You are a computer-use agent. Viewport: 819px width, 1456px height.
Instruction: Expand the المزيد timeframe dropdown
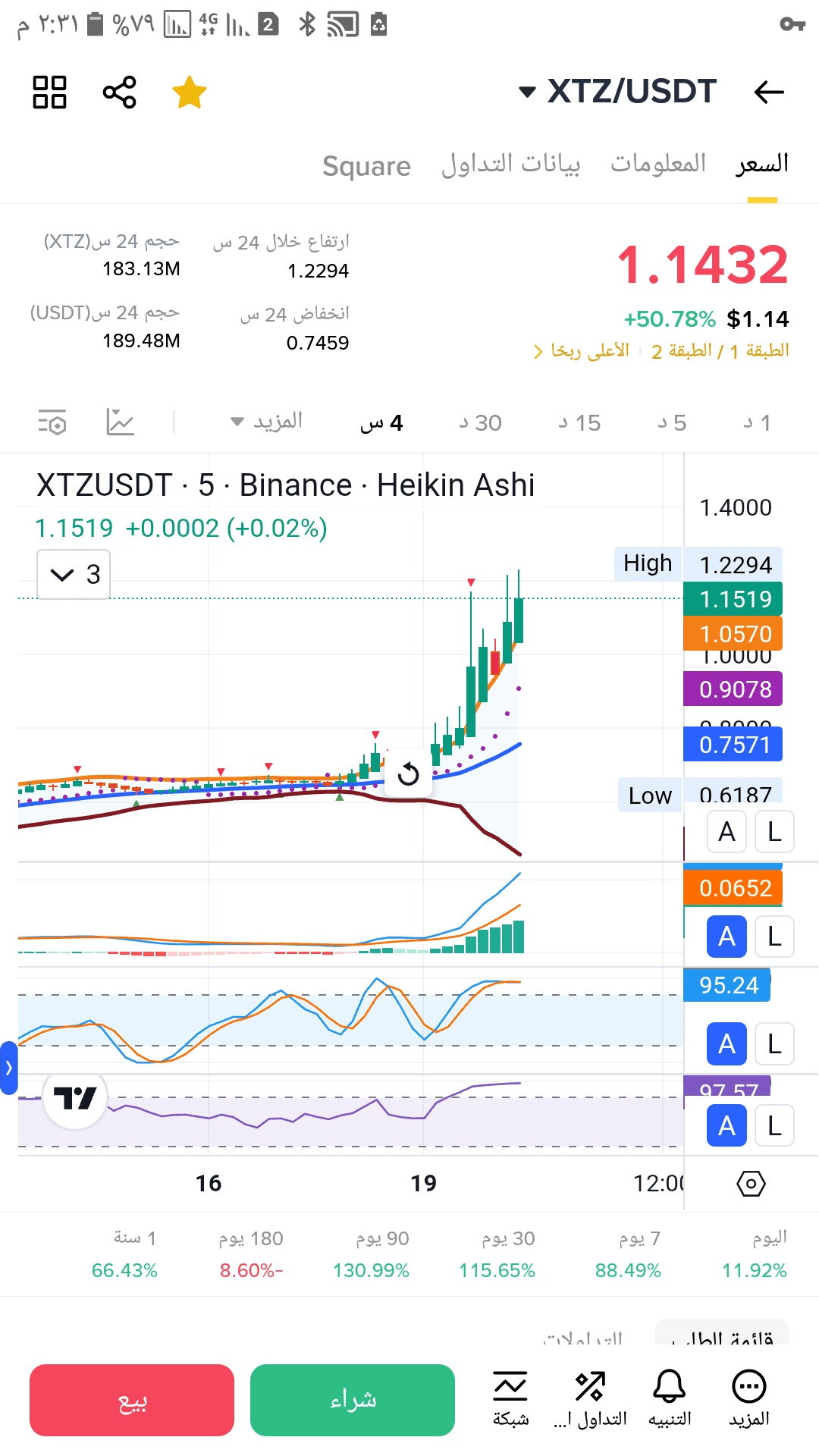point(266,421)
